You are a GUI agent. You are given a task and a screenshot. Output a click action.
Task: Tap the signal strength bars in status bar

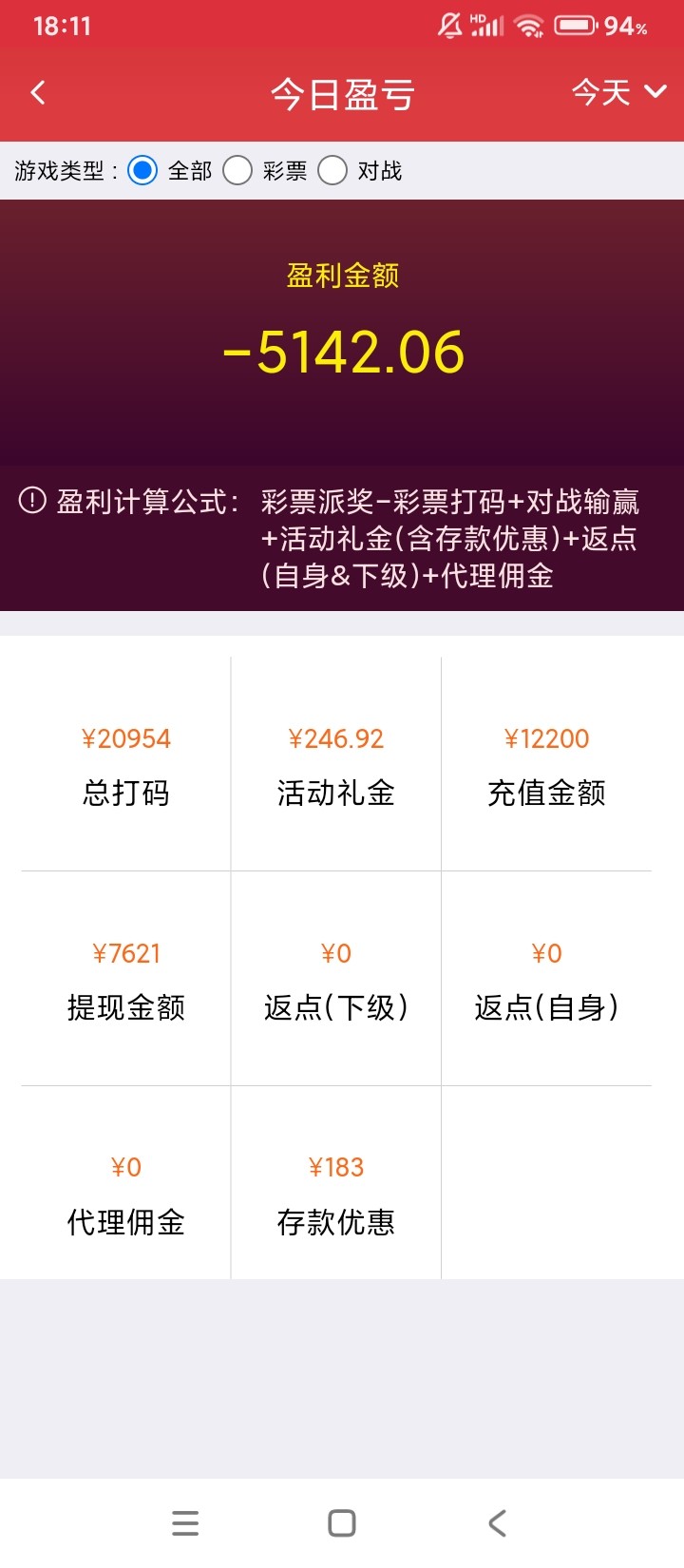487,26
